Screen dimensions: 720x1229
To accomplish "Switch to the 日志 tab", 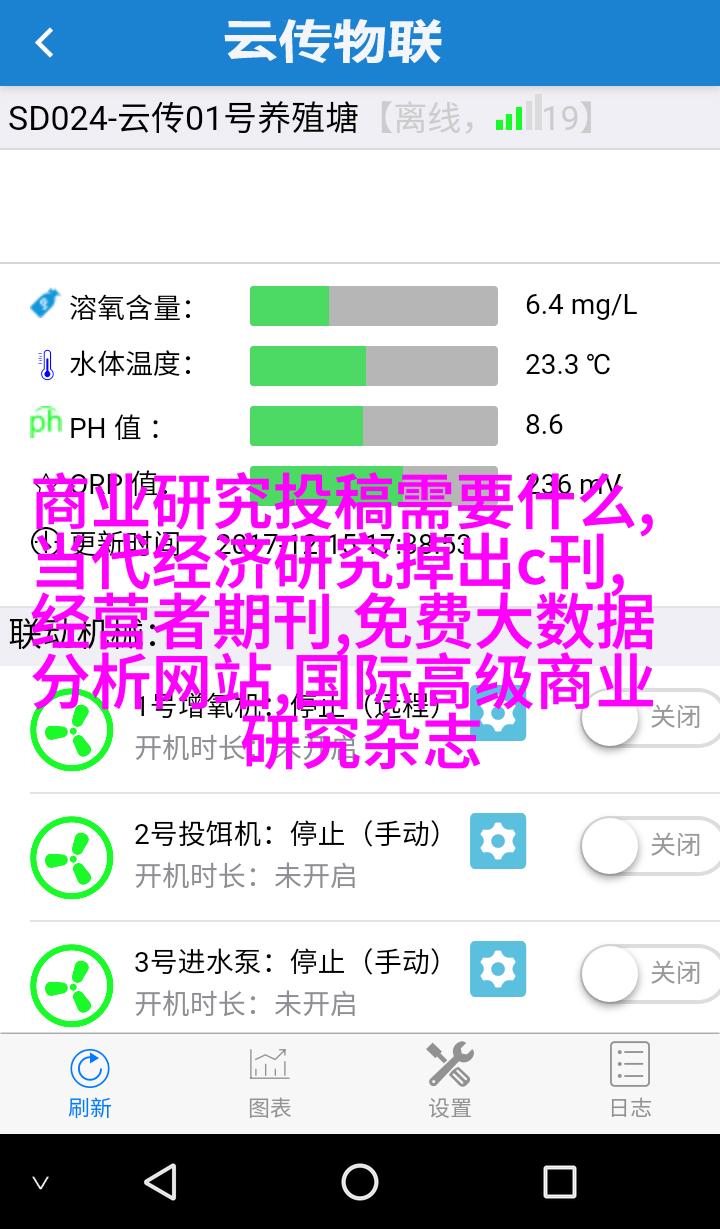I will coord(630,1082).
